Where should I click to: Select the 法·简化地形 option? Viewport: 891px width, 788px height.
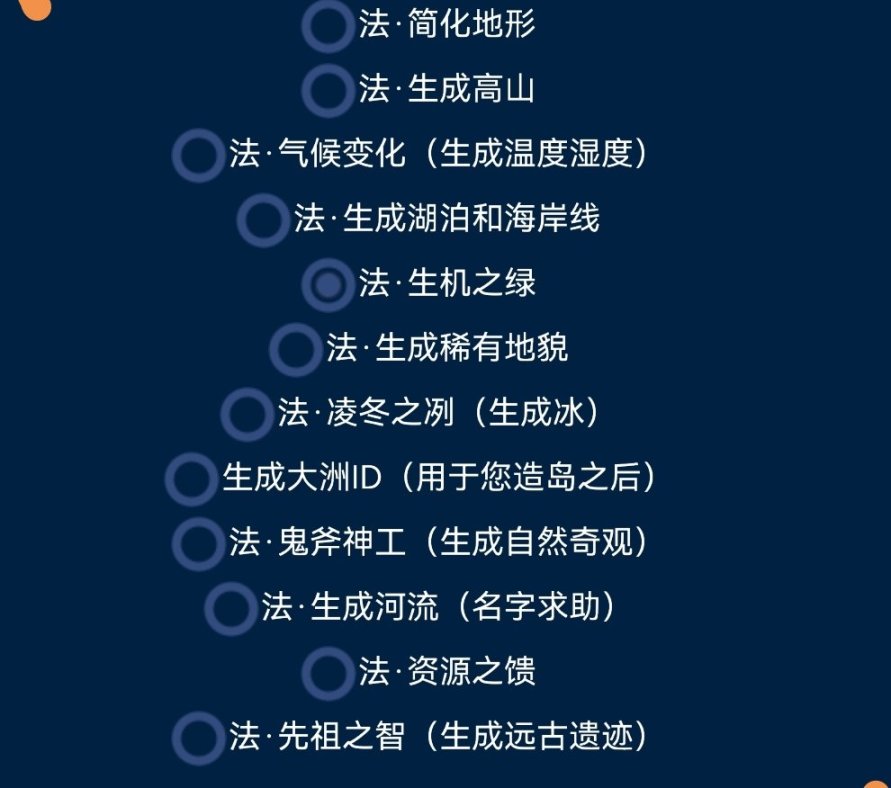pos(328,26)
